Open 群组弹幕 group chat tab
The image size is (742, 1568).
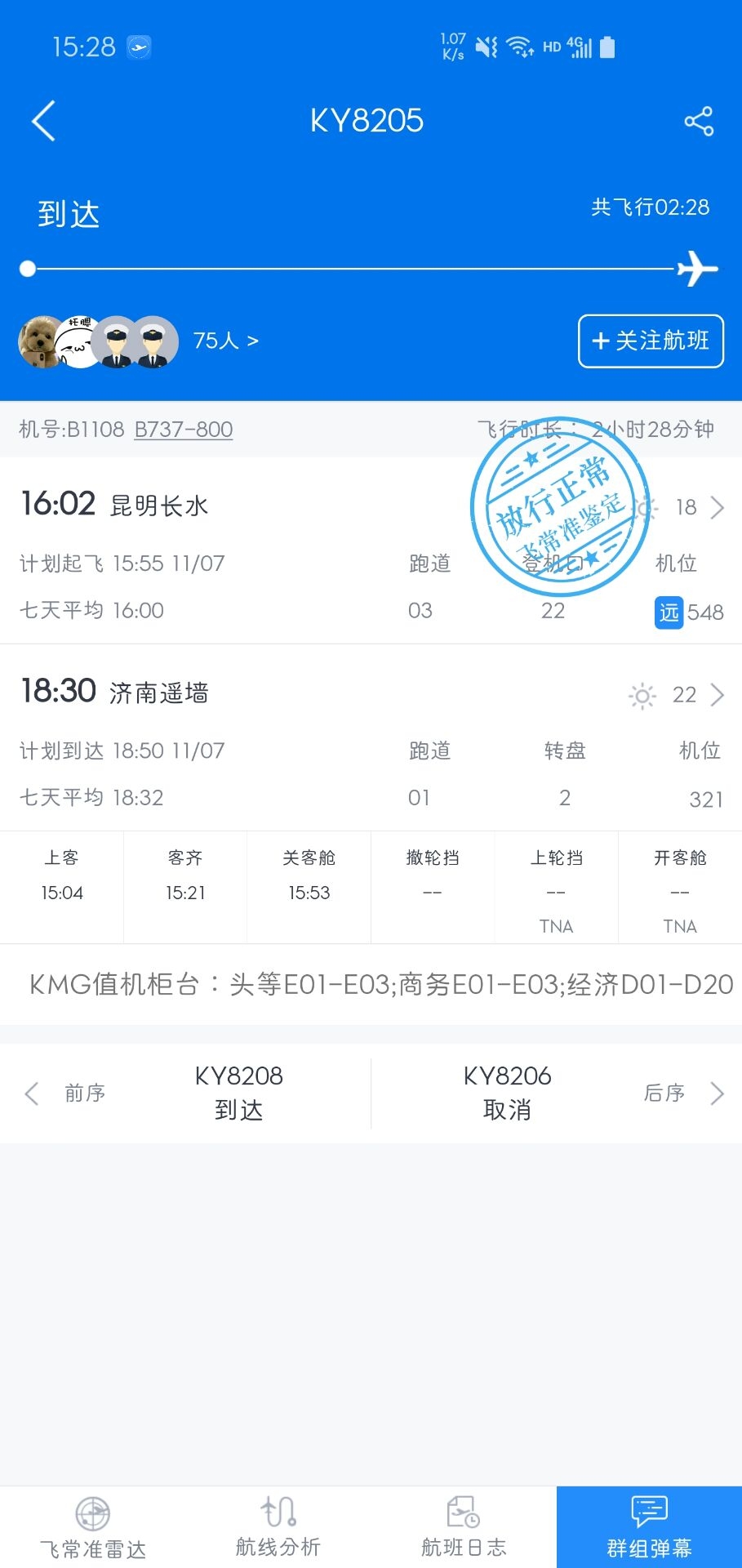coord(649,1527)
